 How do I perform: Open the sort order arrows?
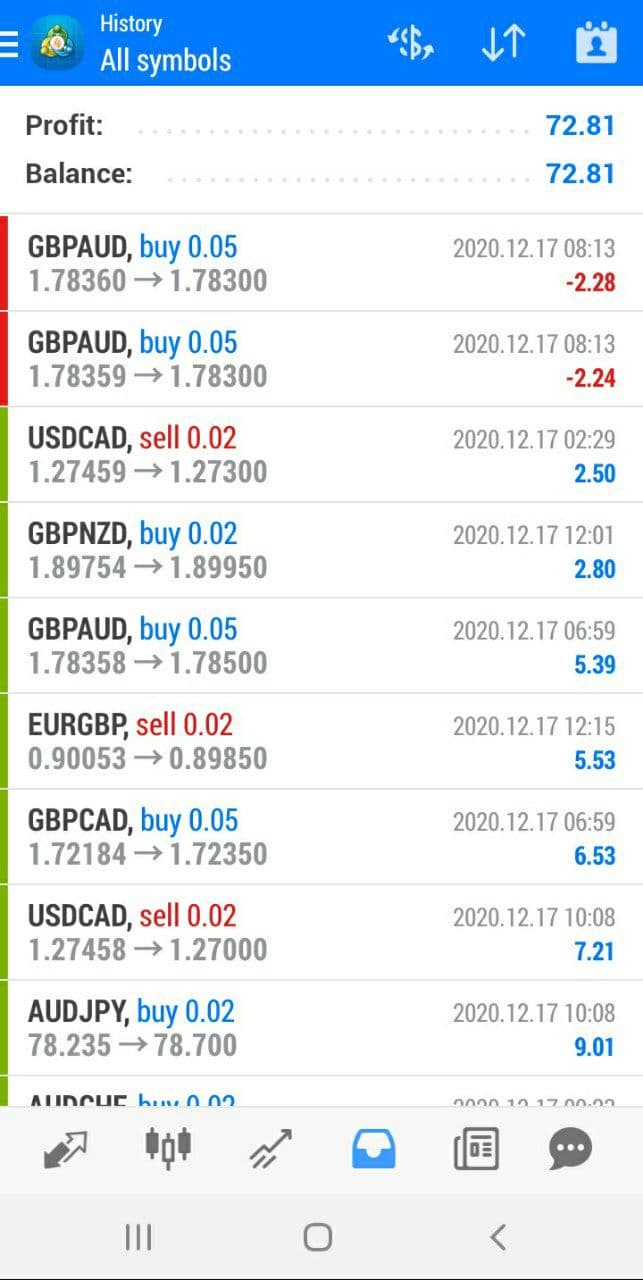503,43
